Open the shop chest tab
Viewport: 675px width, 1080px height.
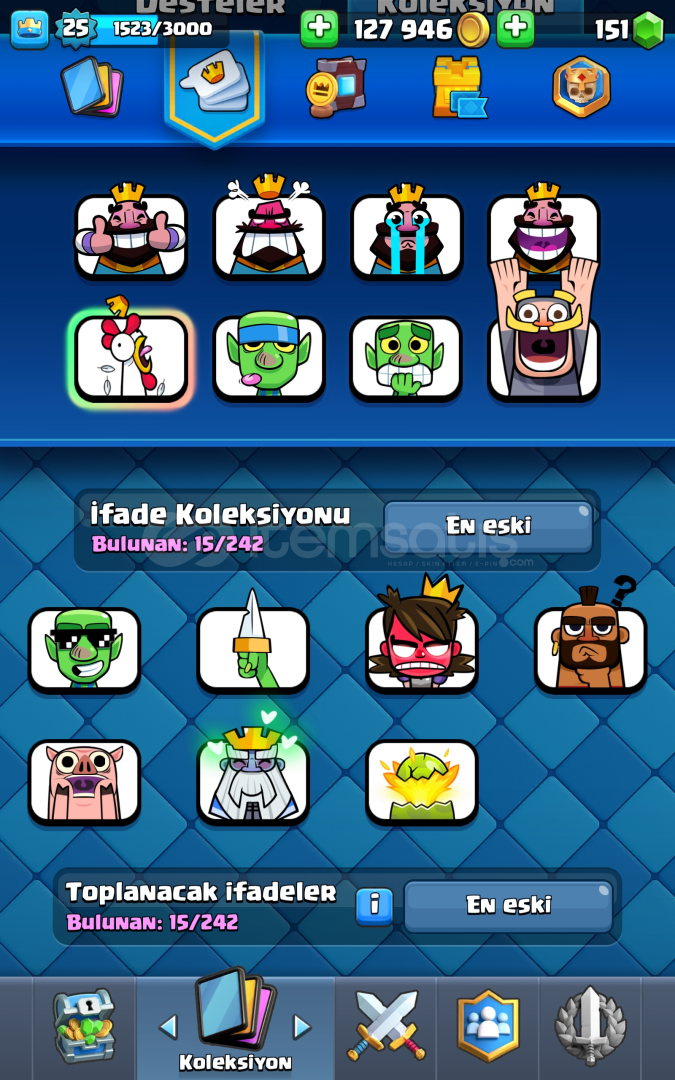84,1025
